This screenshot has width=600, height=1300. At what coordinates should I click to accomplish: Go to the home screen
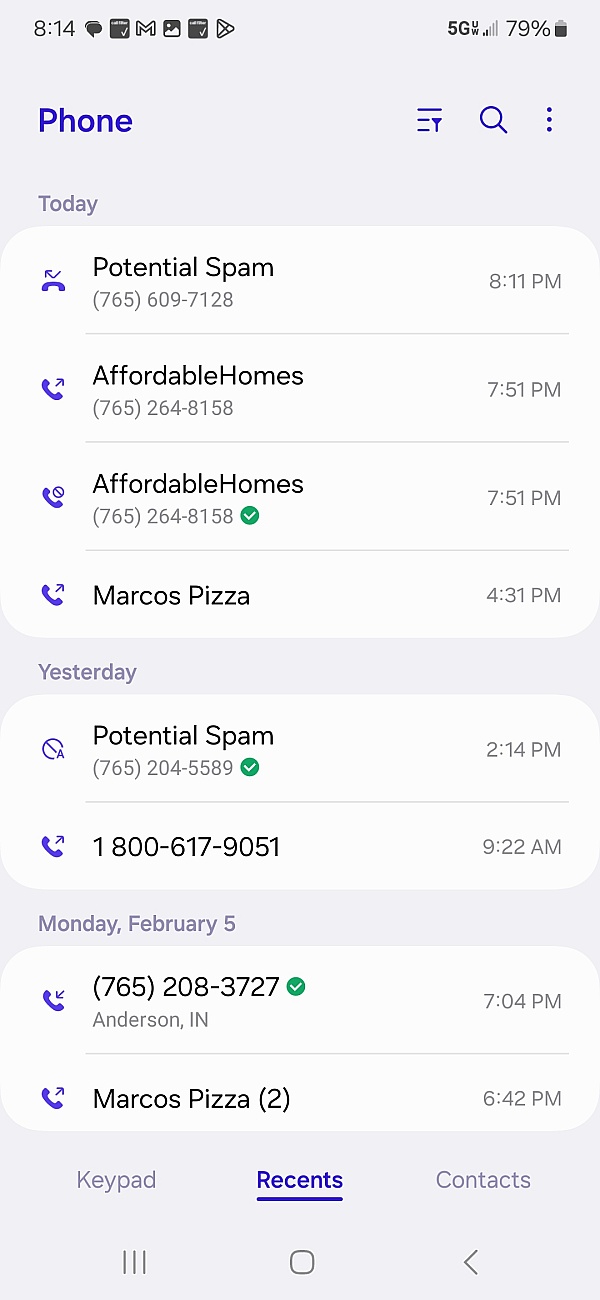(x=301, y=1262)
